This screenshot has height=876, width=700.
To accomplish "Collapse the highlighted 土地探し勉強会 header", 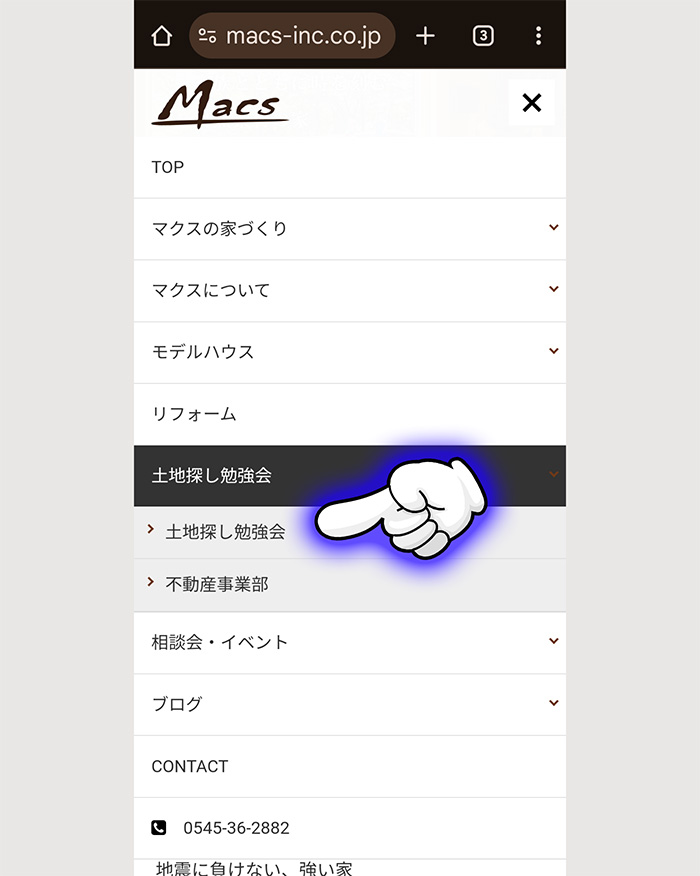I will (553, 475).
